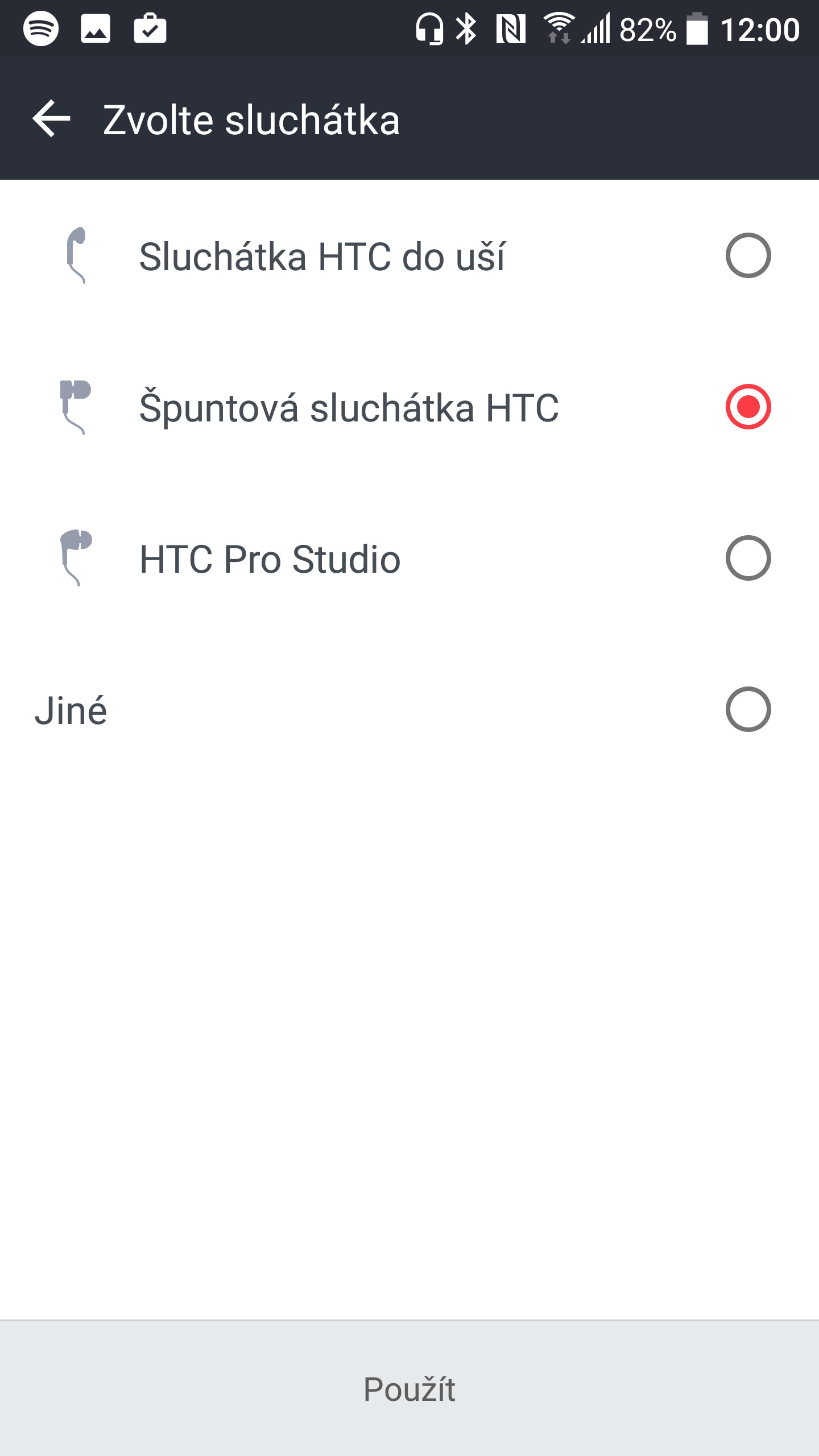Image resolution: width=819 pixels, height=1456 pixels.
Task: Tap the Použít button
Action: pos(409,1389)
